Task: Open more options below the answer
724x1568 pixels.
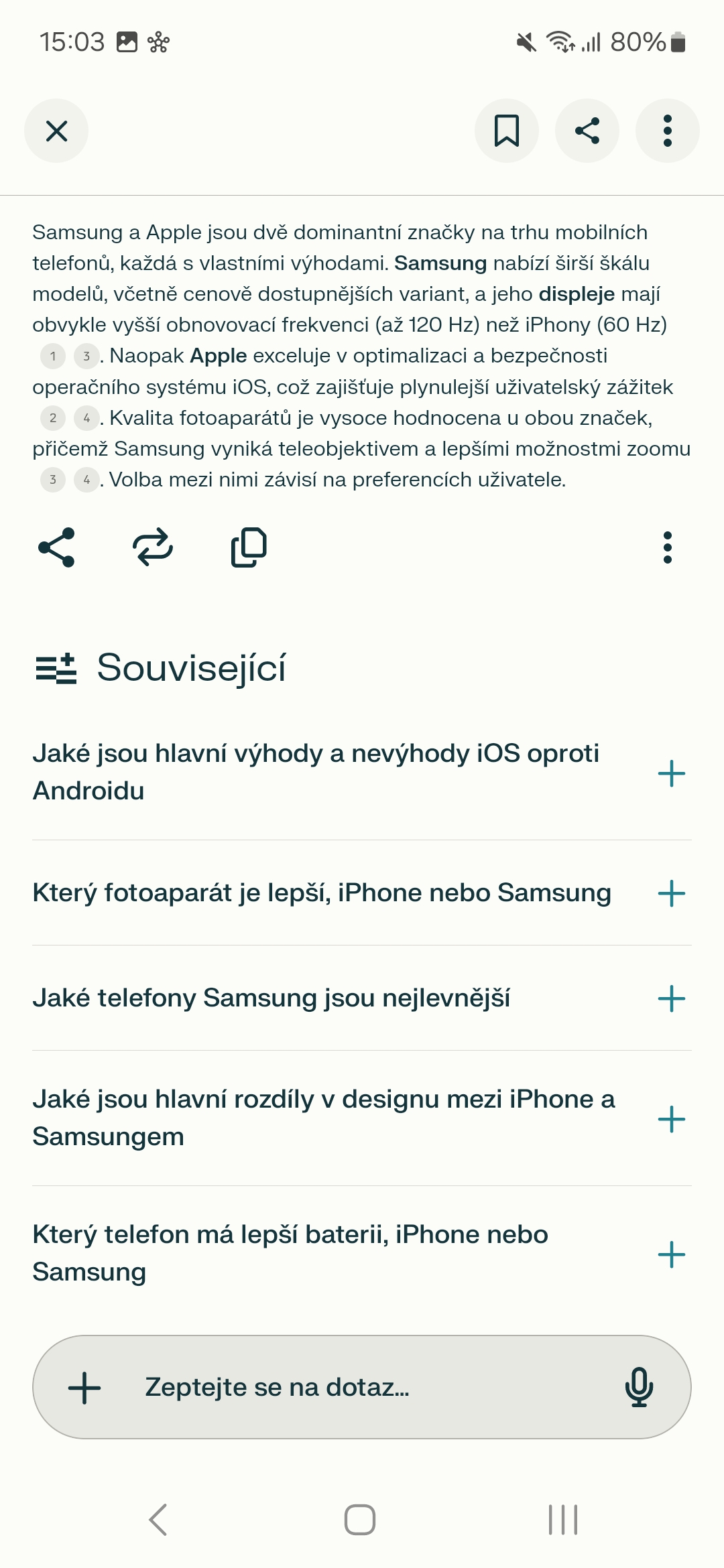Action: (x=667, y=547)
